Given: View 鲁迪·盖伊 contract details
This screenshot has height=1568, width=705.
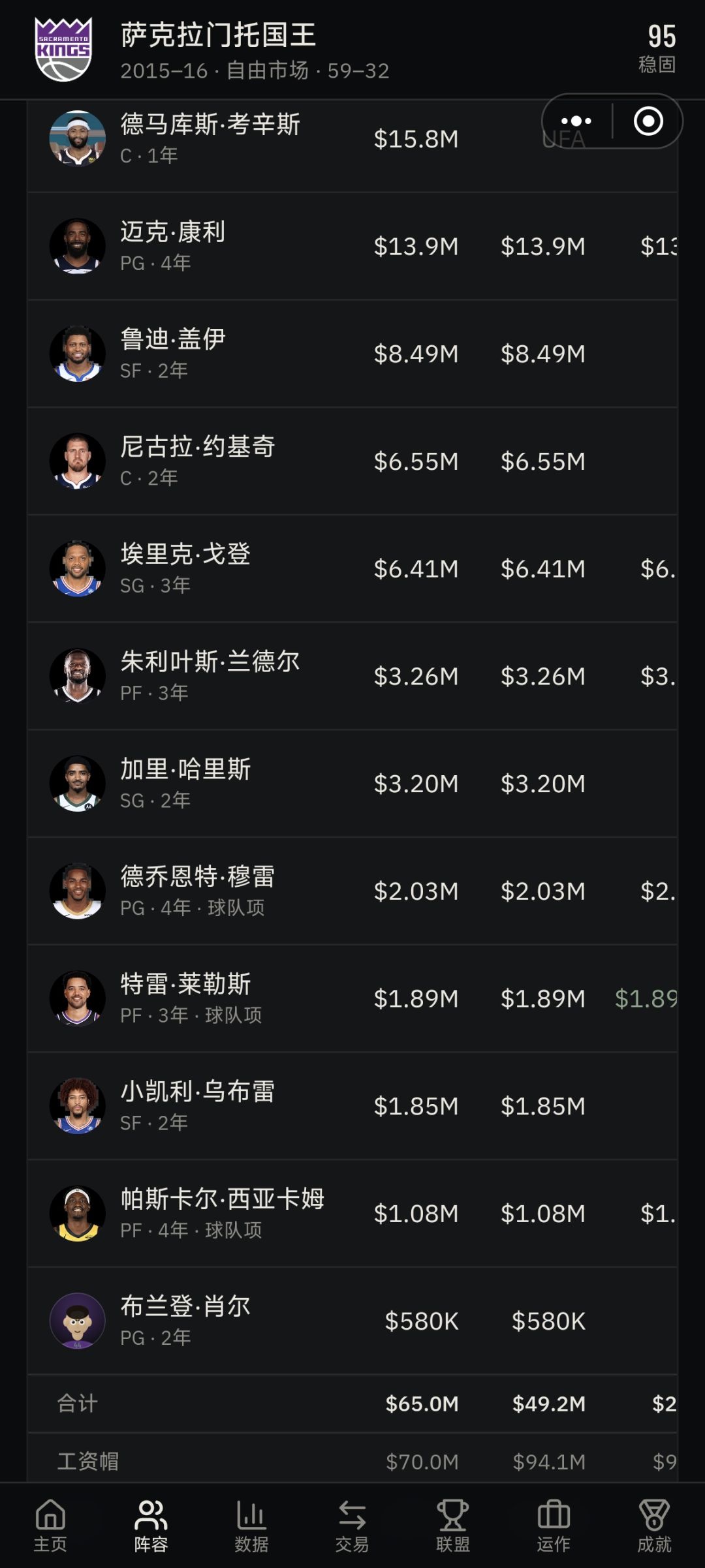Looking at the screenshot, I should 352,354.
